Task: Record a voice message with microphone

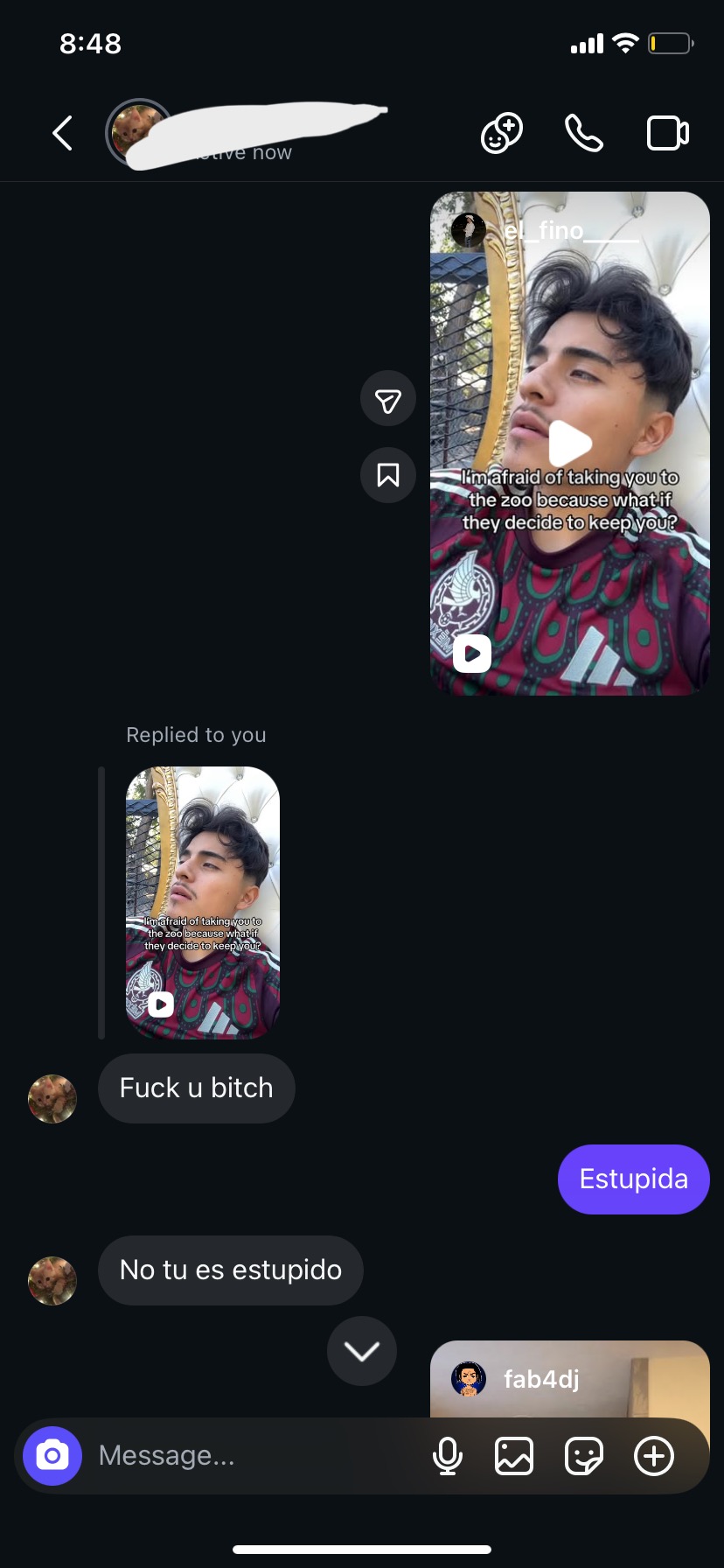Action: (448, 1456)
